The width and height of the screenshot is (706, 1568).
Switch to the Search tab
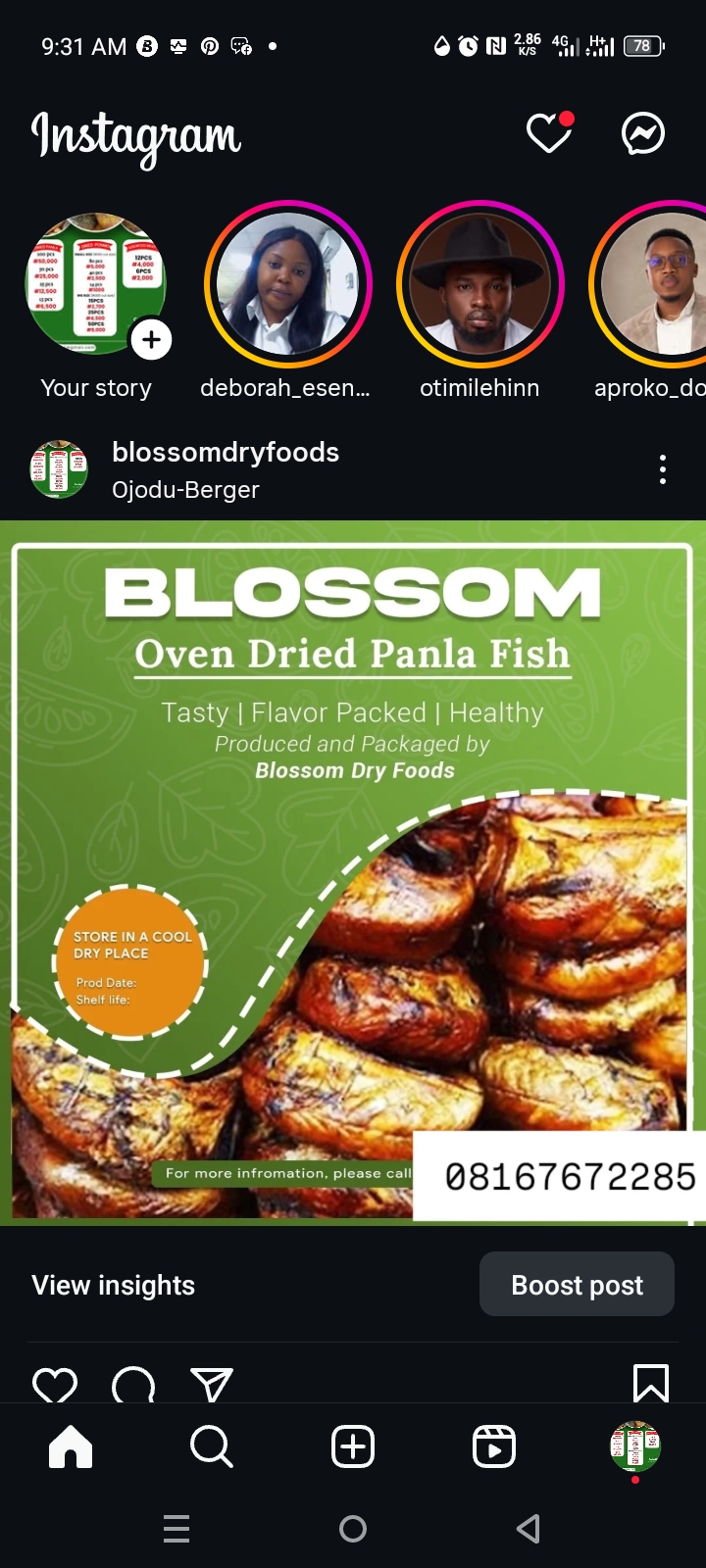tap(212, 1446)
